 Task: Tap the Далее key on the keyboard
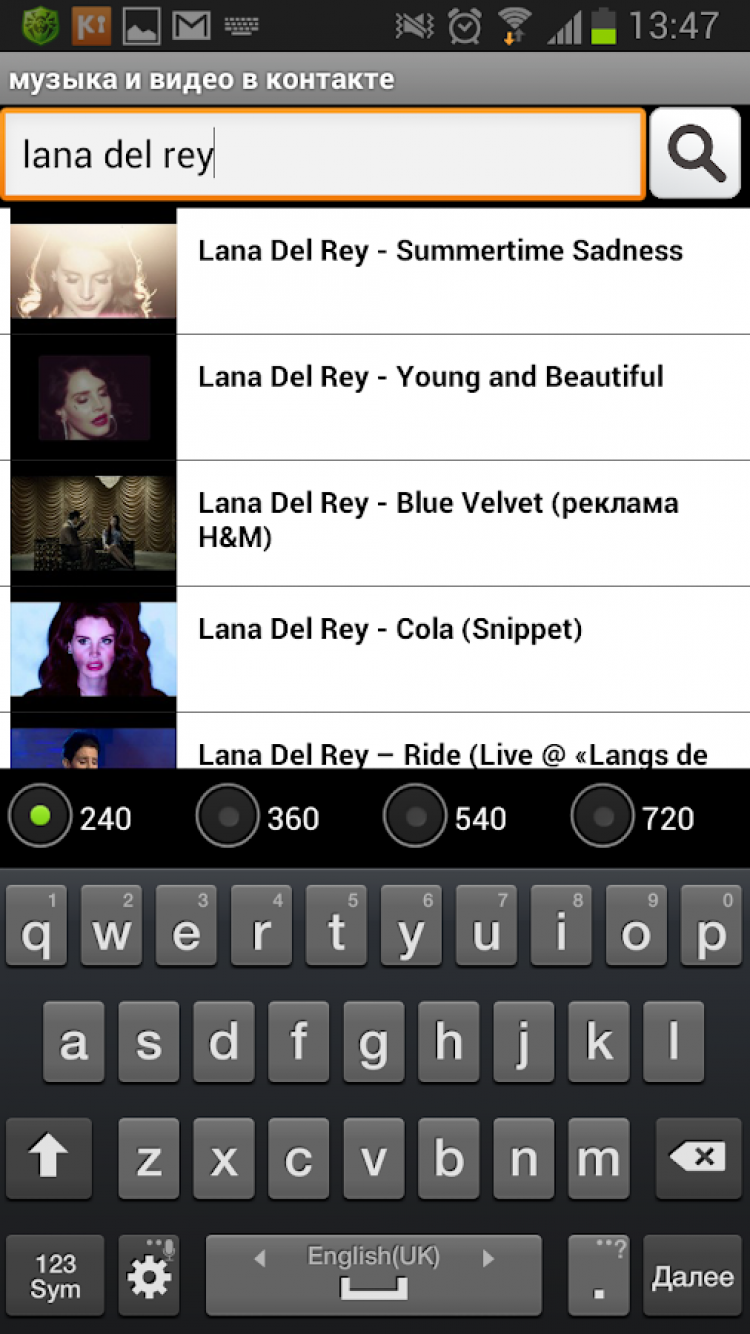693,1276
